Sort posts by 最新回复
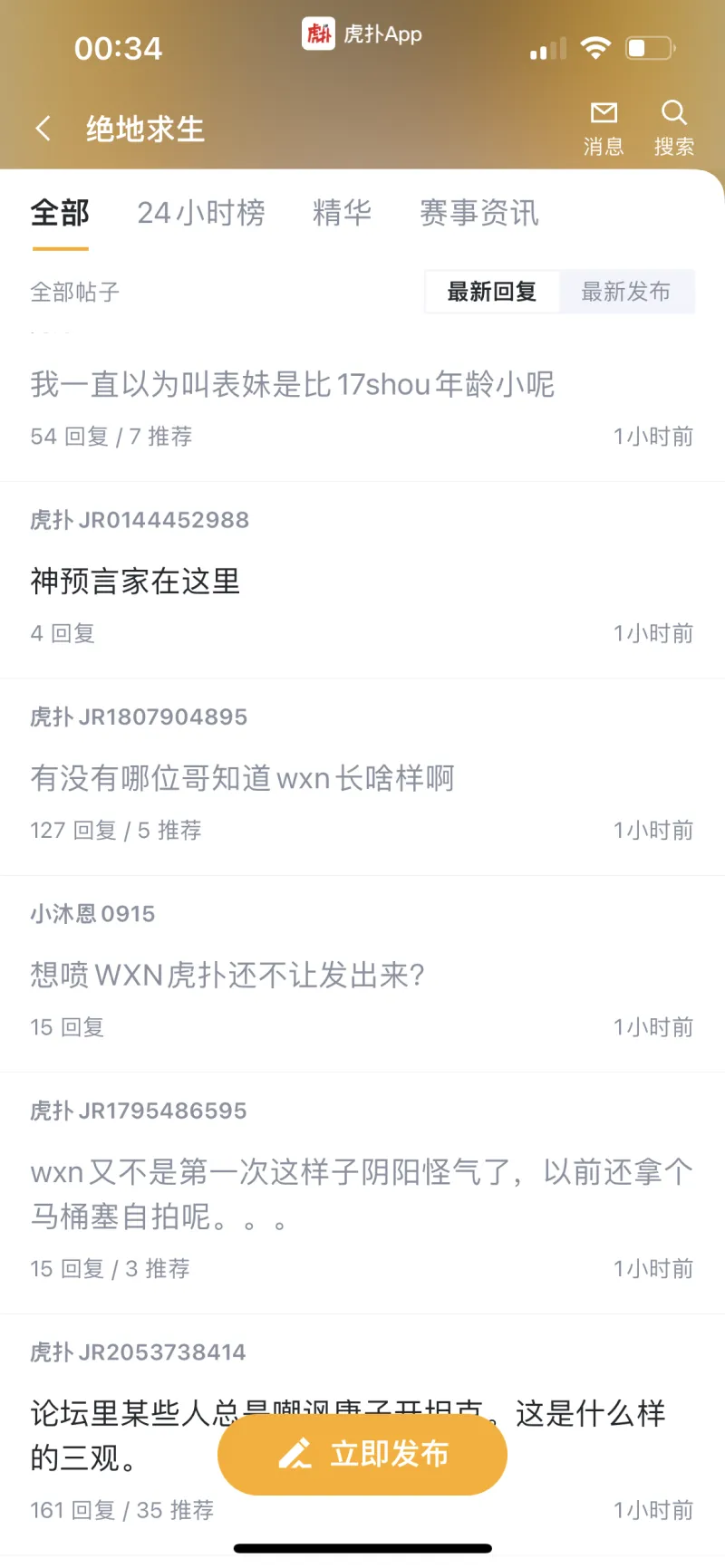 492,292
